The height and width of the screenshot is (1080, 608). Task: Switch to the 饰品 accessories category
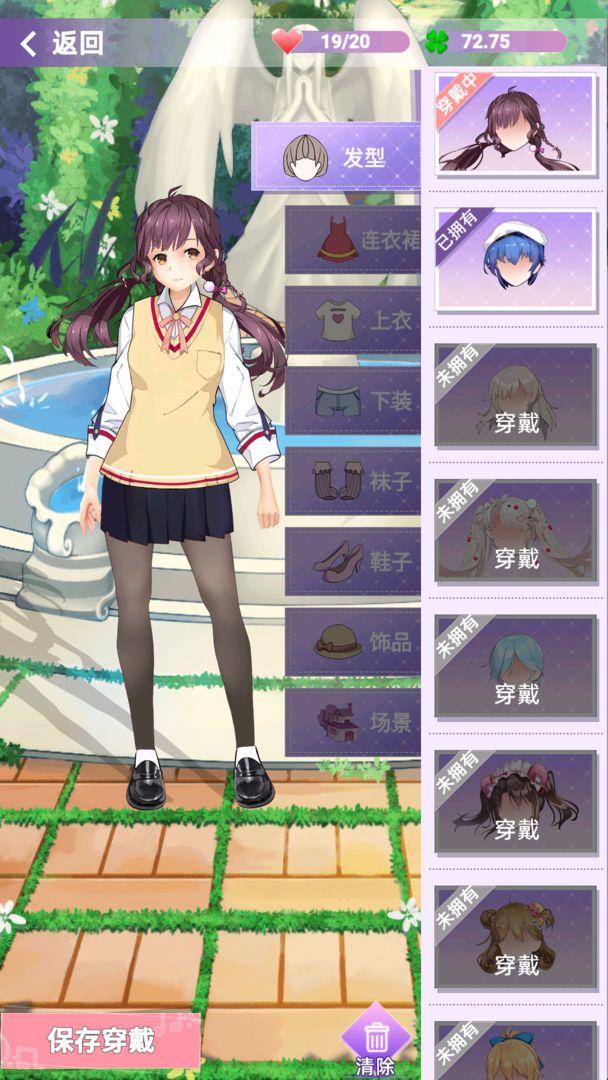pyautogui.click(x=353, y=642)
